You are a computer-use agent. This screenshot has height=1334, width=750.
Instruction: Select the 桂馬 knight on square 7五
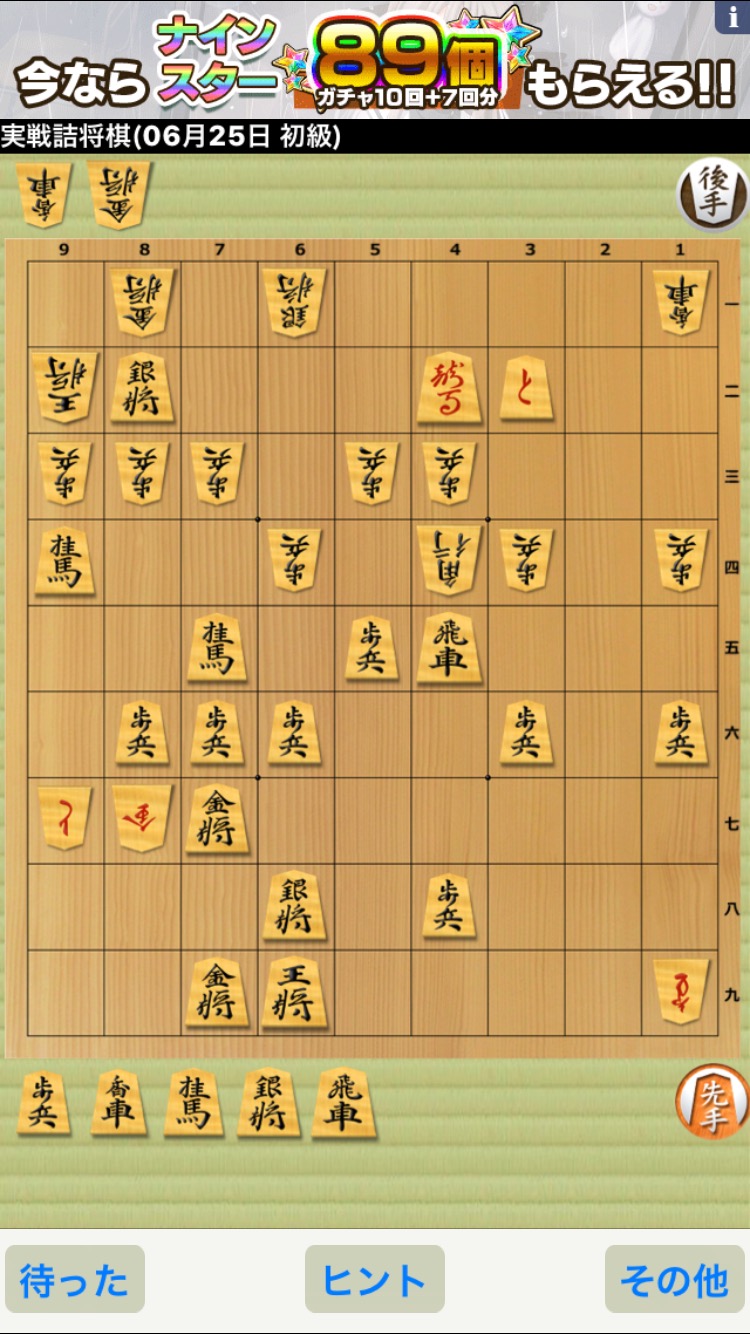coord(217,648)
